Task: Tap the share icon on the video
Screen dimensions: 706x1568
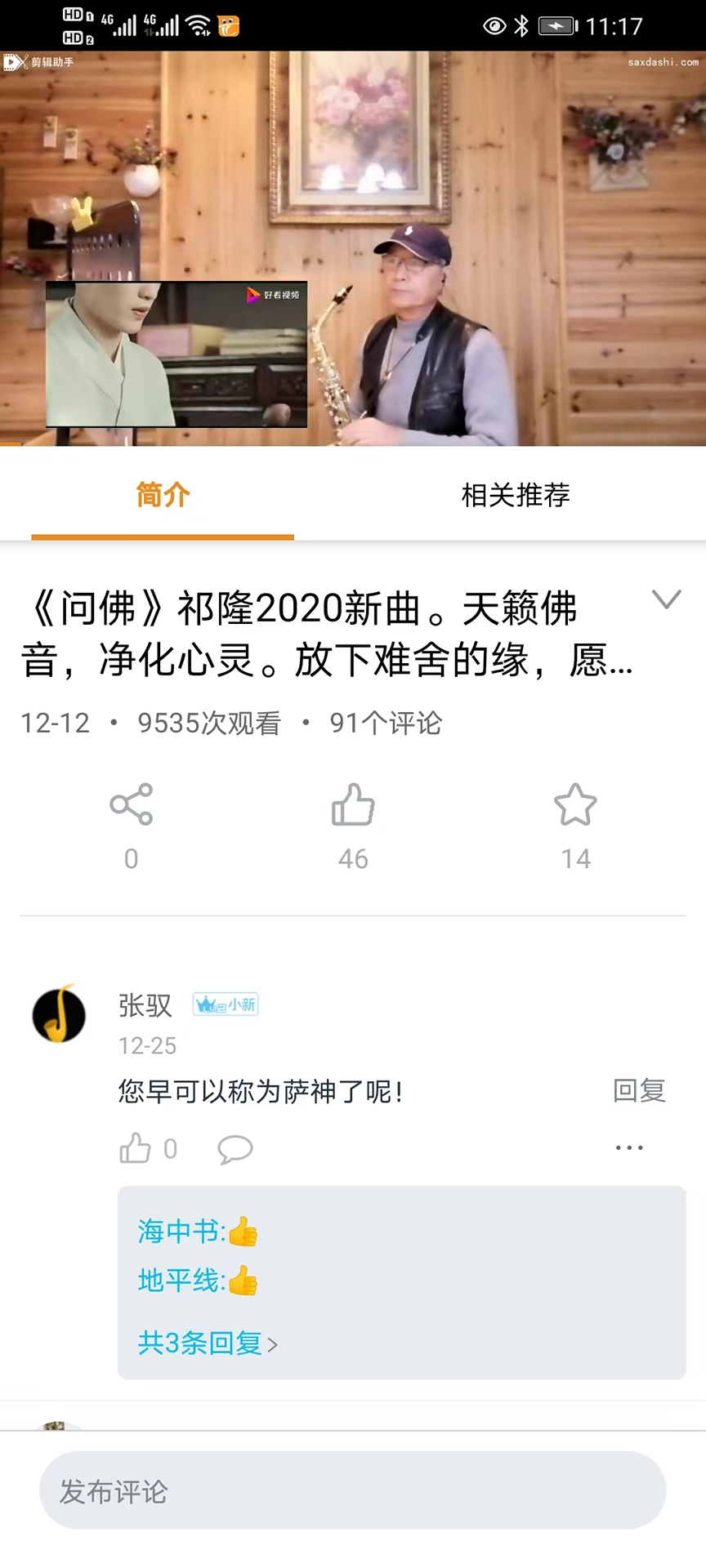Action: 132,804
